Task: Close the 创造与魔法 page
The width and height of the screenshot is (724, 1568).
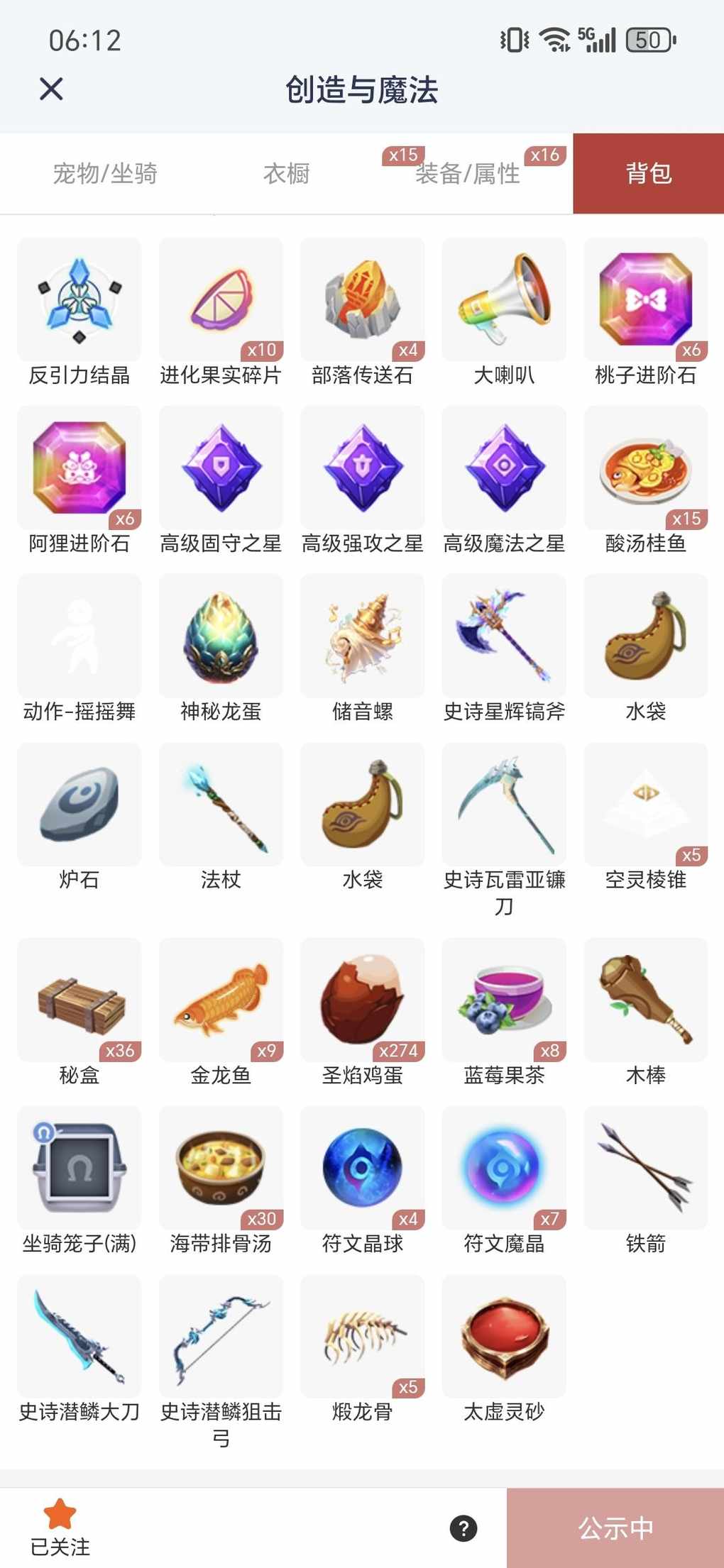Action: (51, 89)
